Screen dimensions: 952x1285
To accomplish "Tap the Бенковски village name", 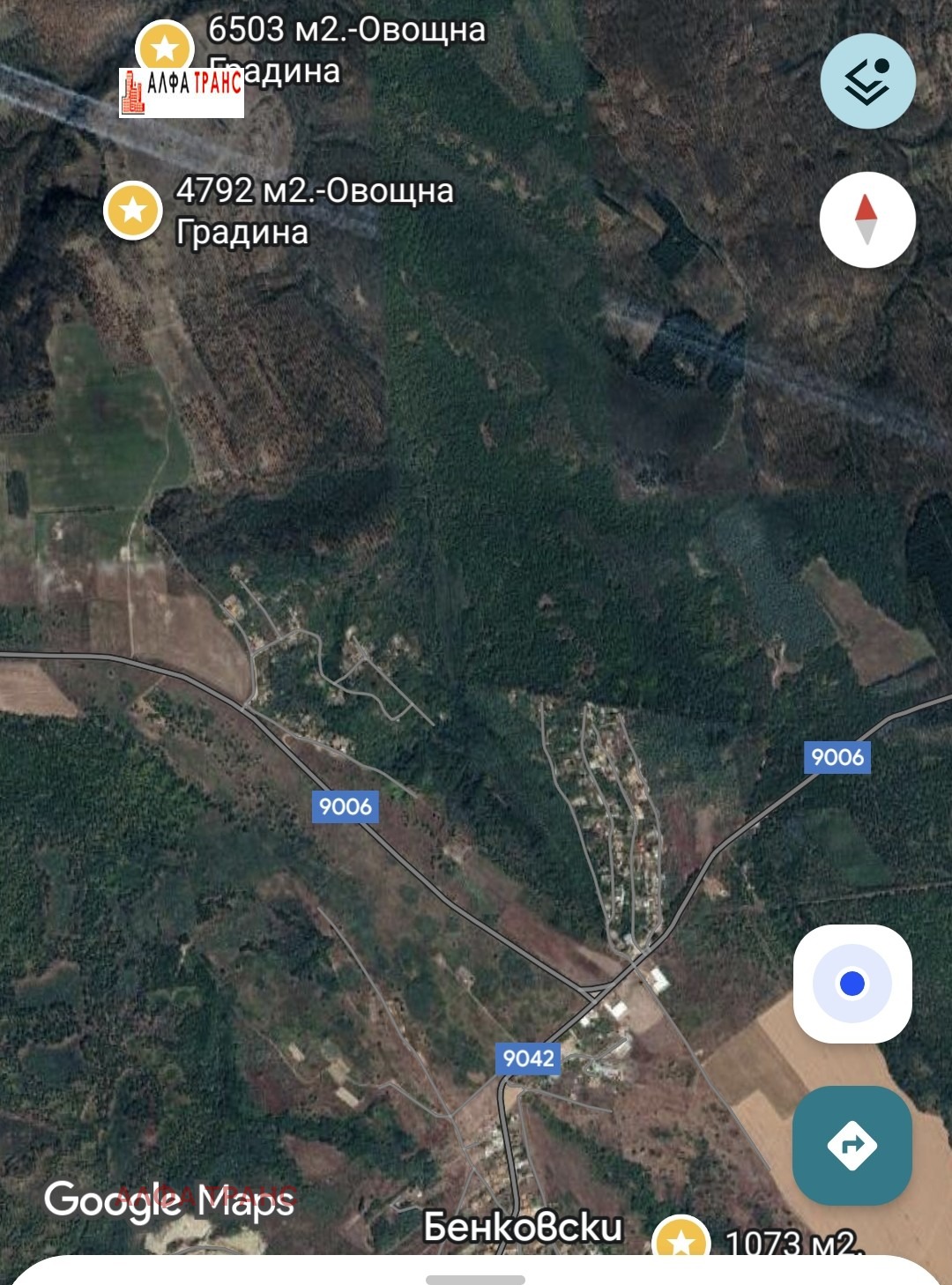I will click(x=524, y=1227).
